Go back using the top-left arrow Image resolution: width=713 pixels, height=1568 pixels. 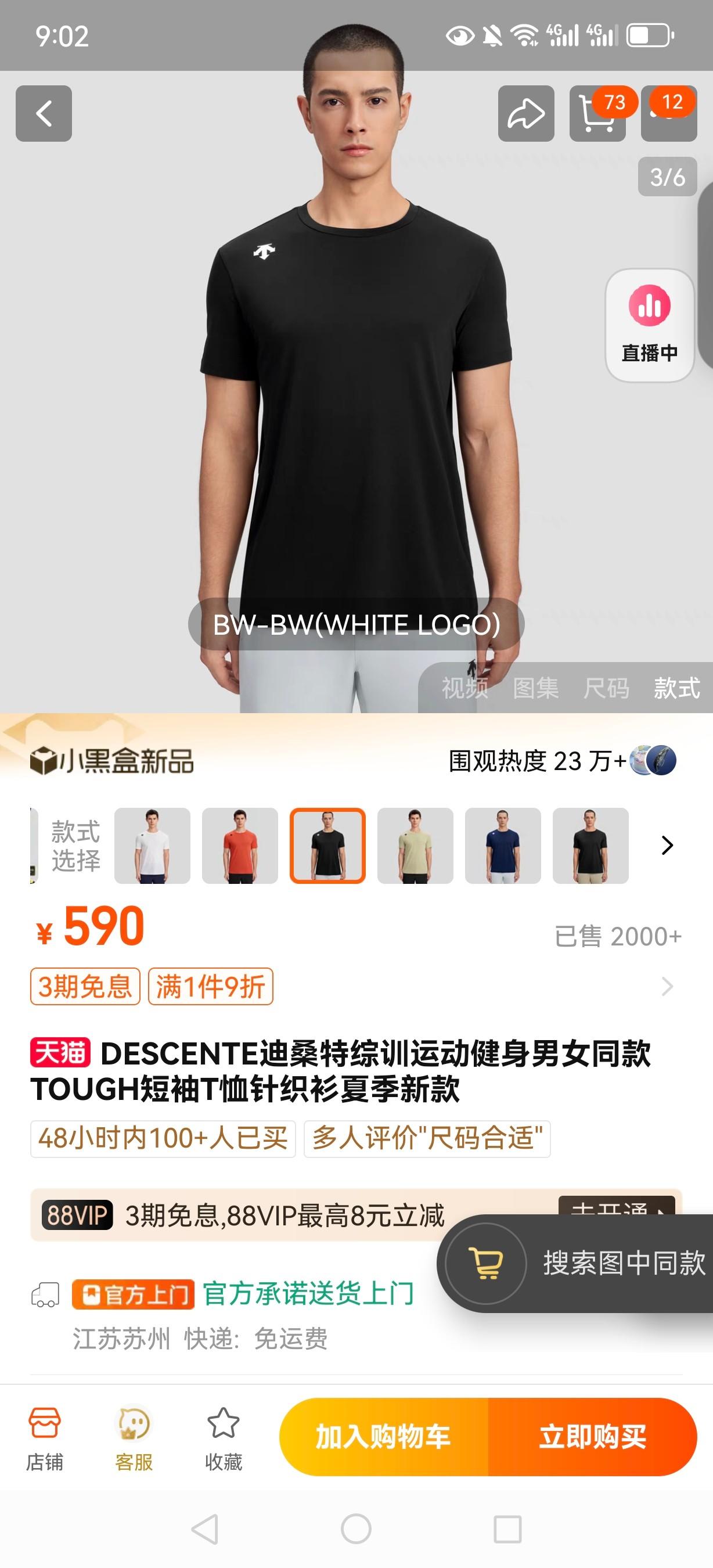(x=44, y=113)
